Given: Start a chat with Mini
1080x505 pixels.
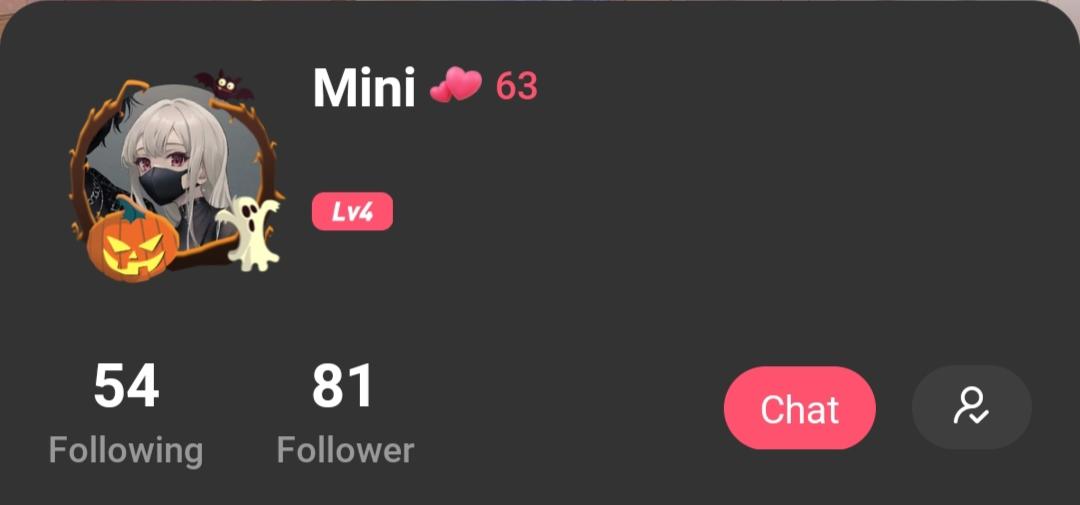Looking at the screenshot, I should (799, 408).
